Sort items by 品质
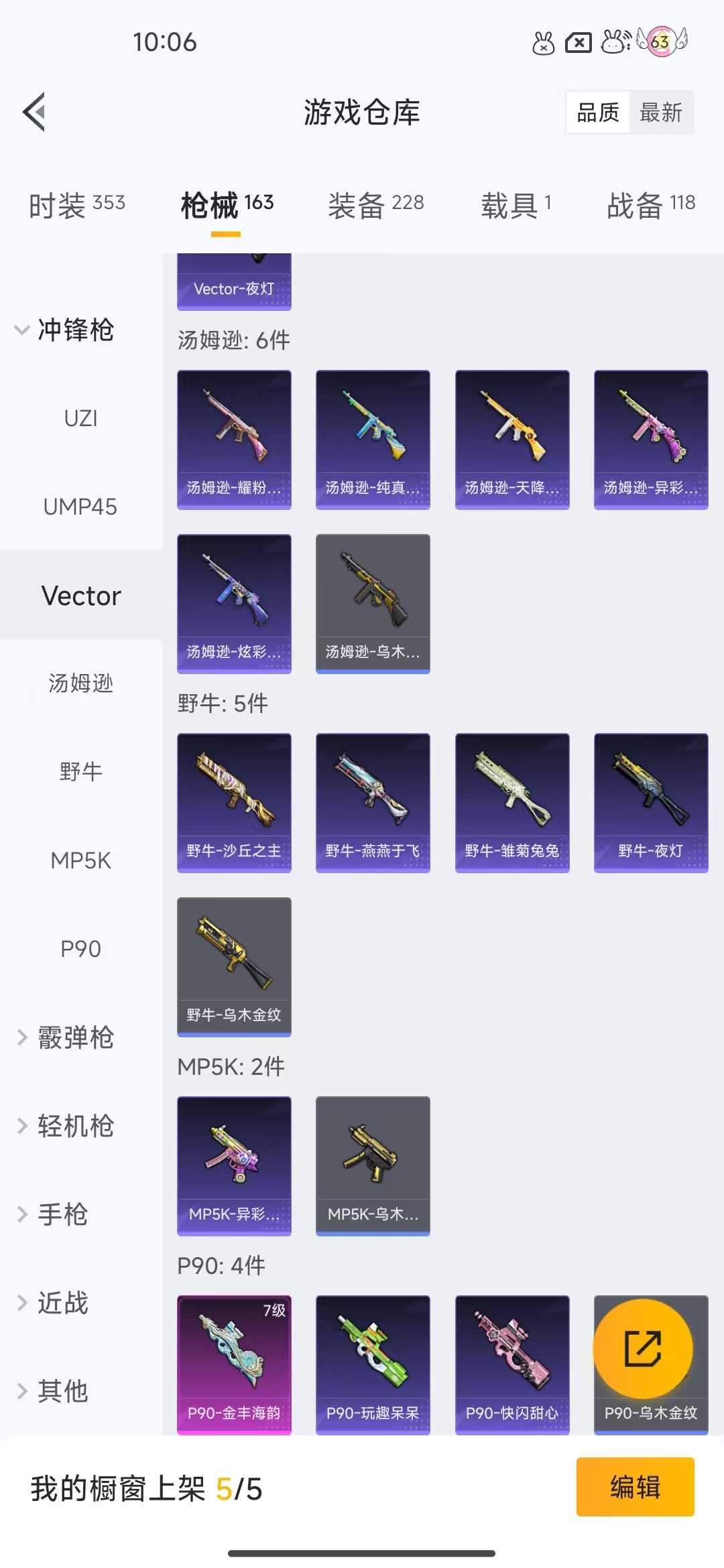This screenshot has width=724, height=1568. click(x=598, y=113)
